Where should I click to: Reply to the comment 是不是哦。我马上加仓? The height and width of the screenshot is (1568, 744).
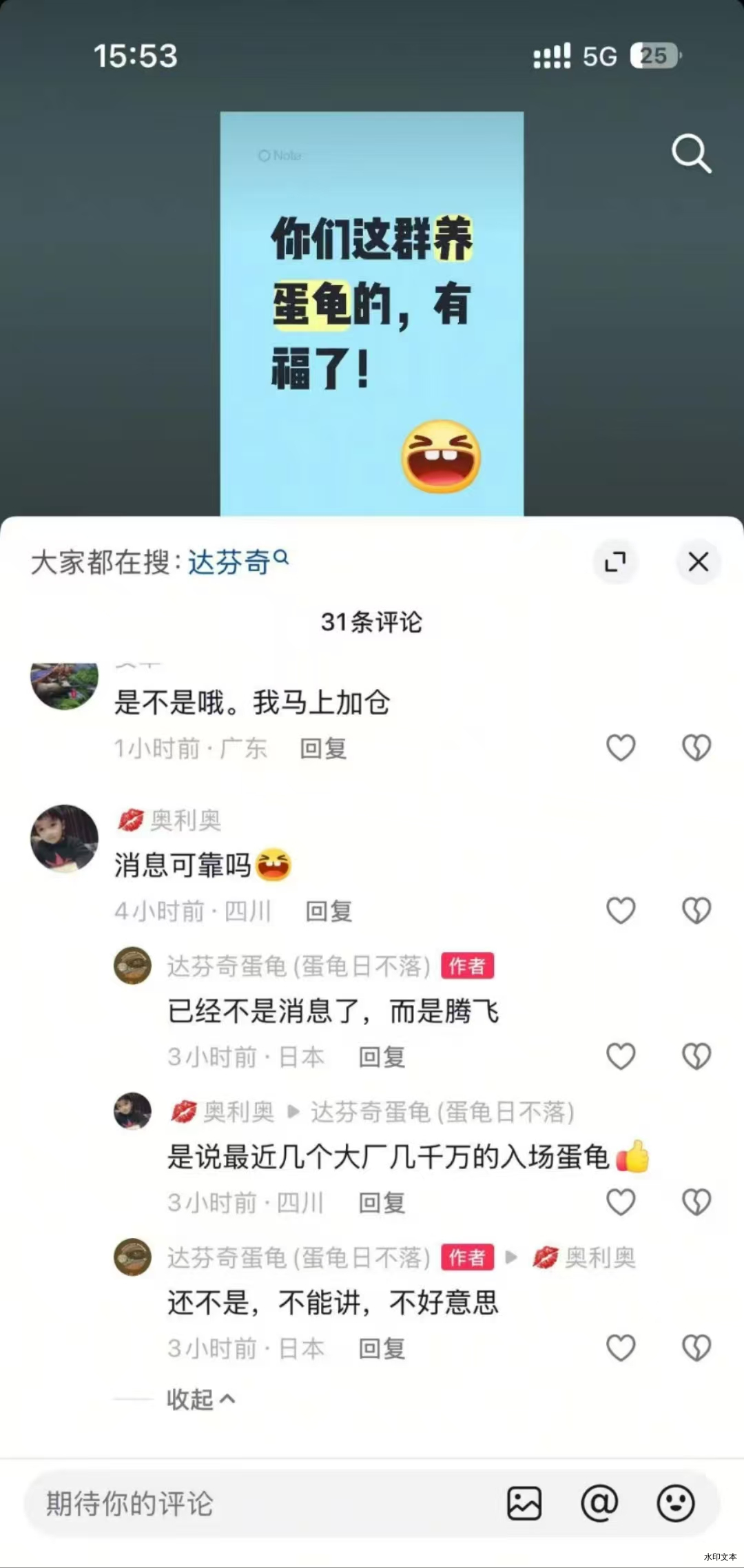point(323,748)
